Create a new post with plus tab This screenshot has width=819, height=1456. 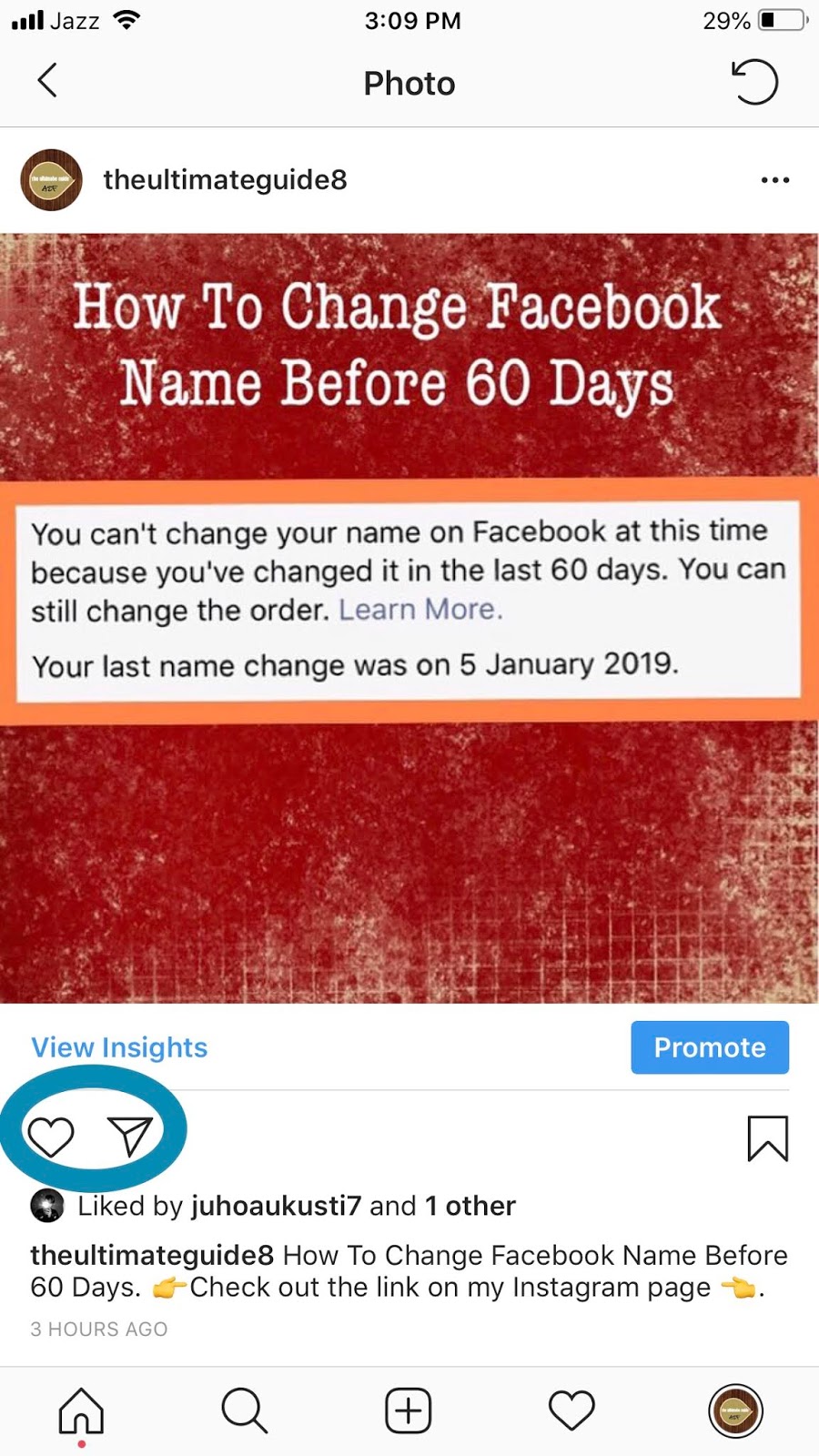(409, 1411)
